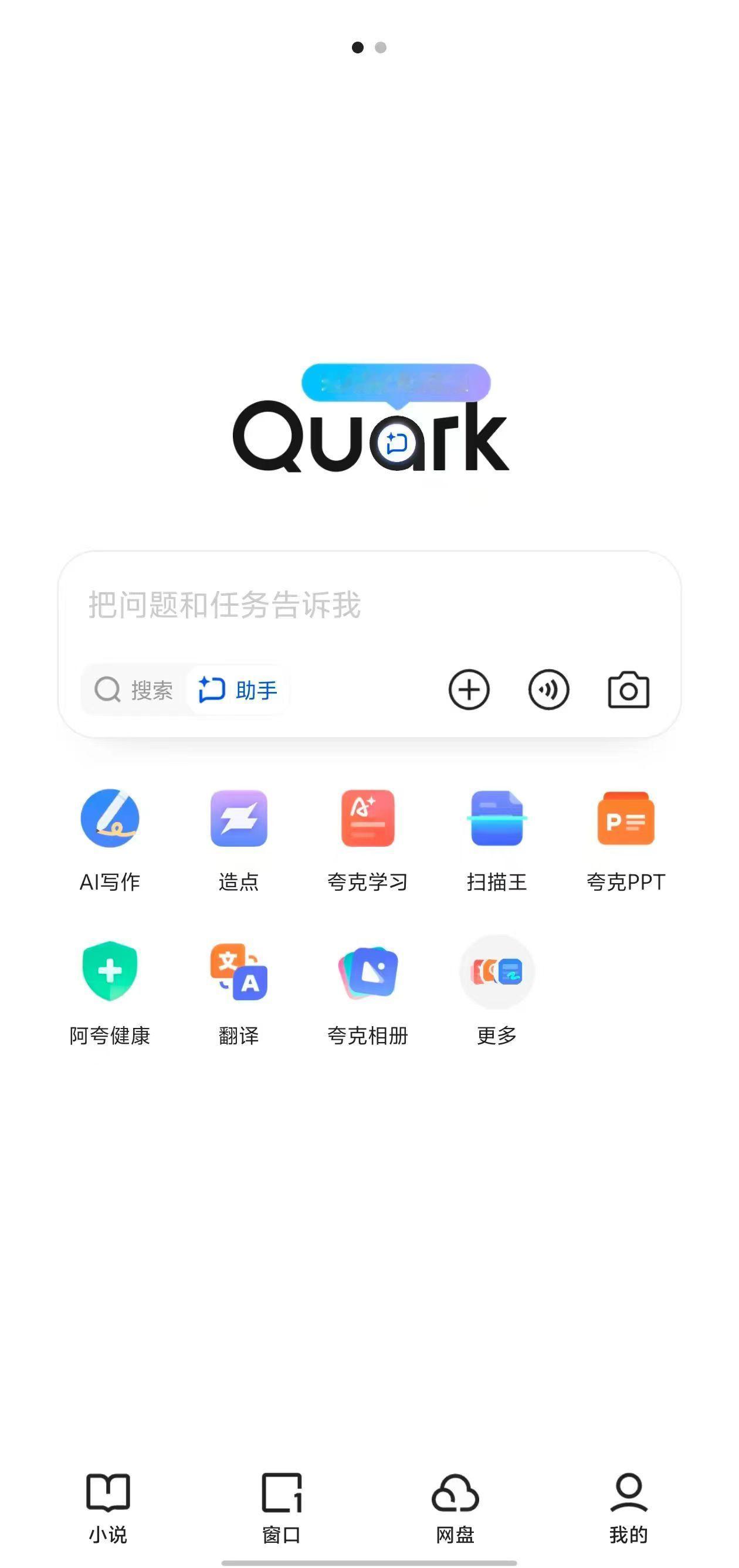Screen dimensions: 739x1568
Task: Launch the 翻译 tool
Action: pos(239,972)
